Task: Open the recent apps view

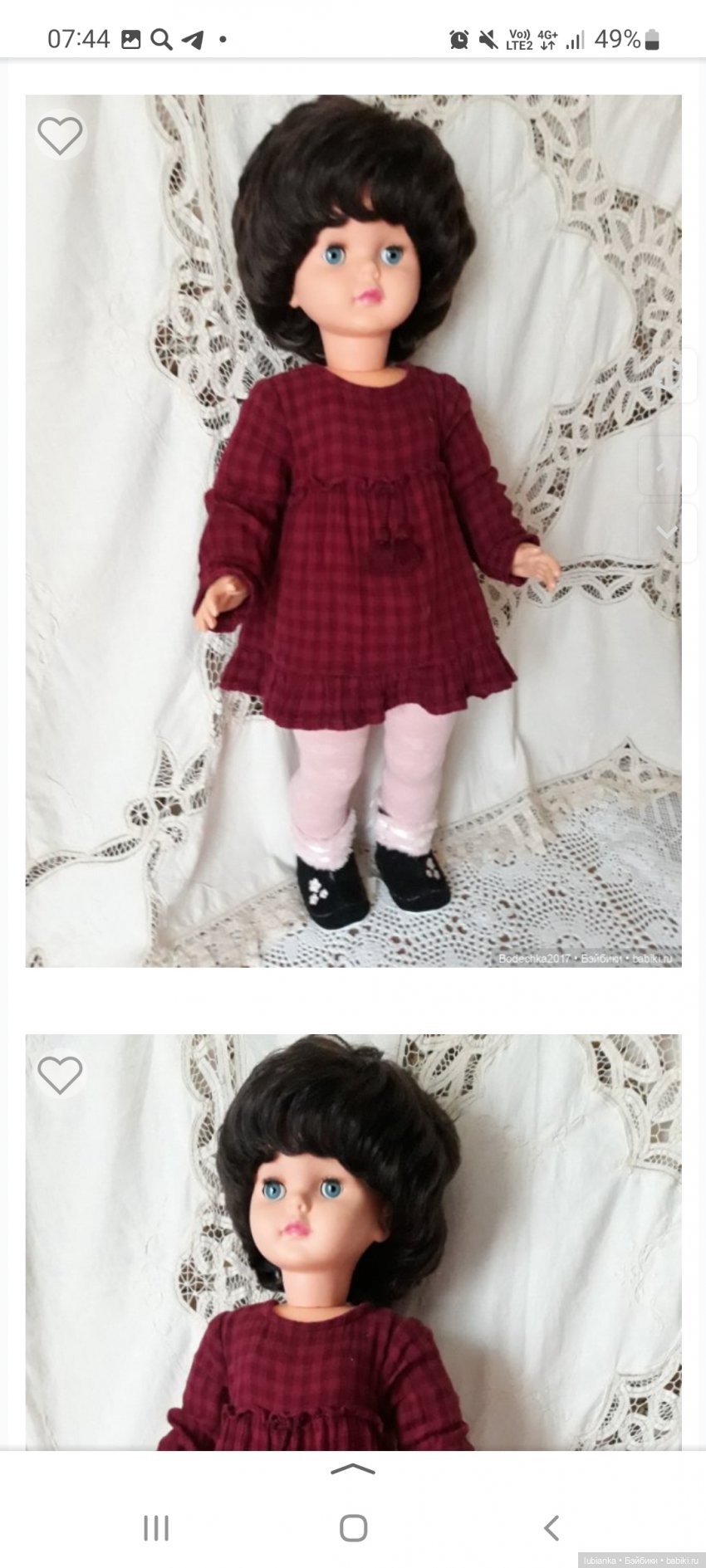Action: (x=156, y=1527)
